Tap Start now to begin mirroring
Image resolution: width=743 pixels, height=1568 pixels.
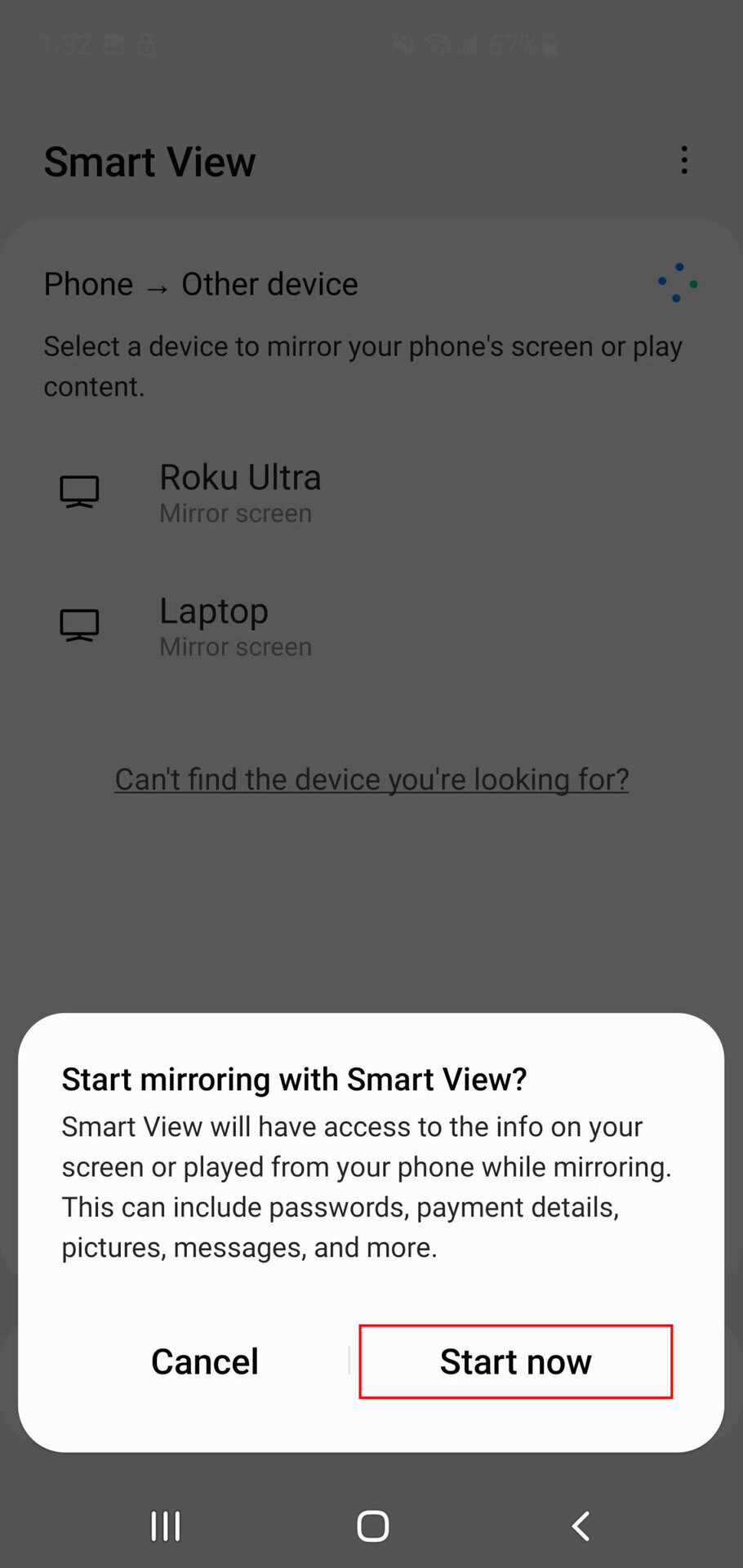tap(515, 1361)
